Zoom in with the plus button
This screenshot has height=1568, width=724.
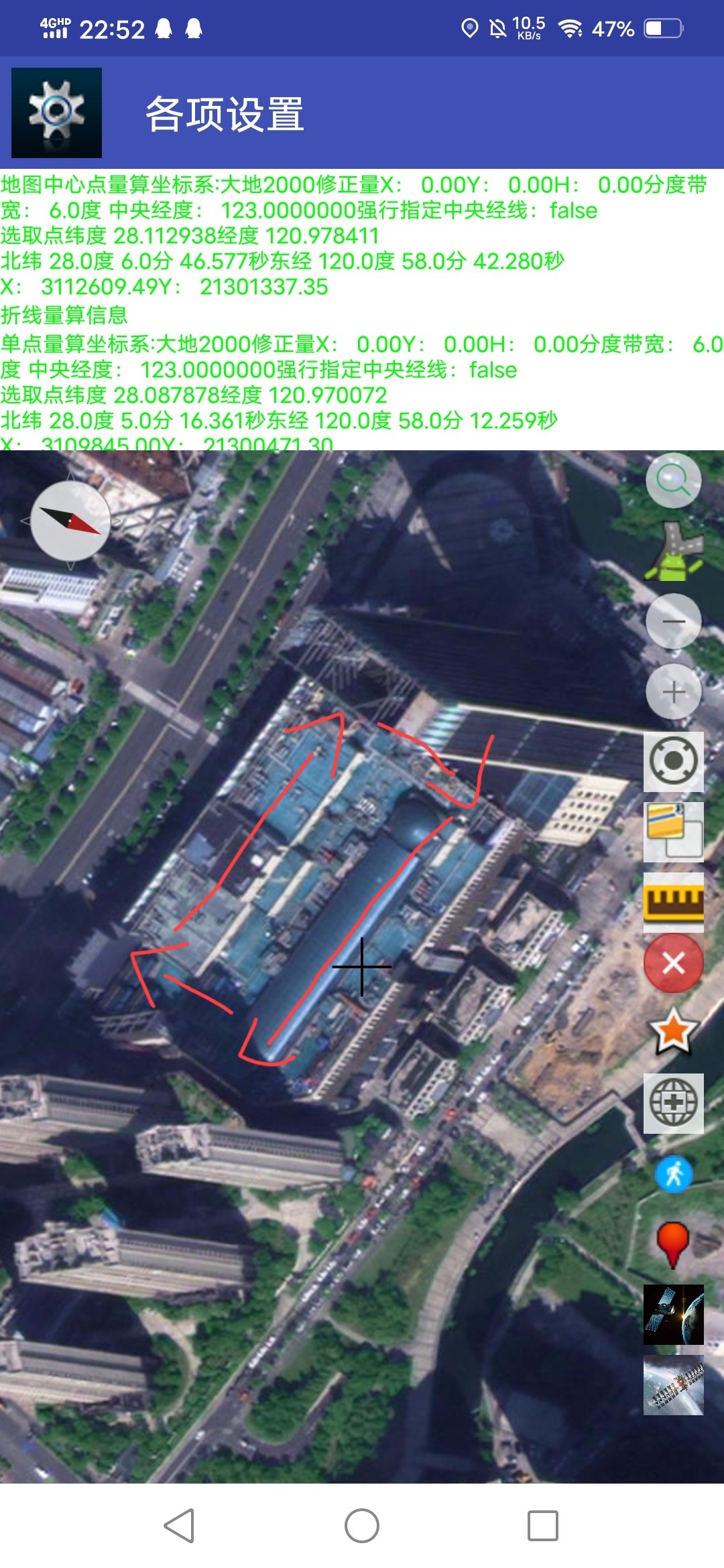pyautogui.click(x=673, y=692)
